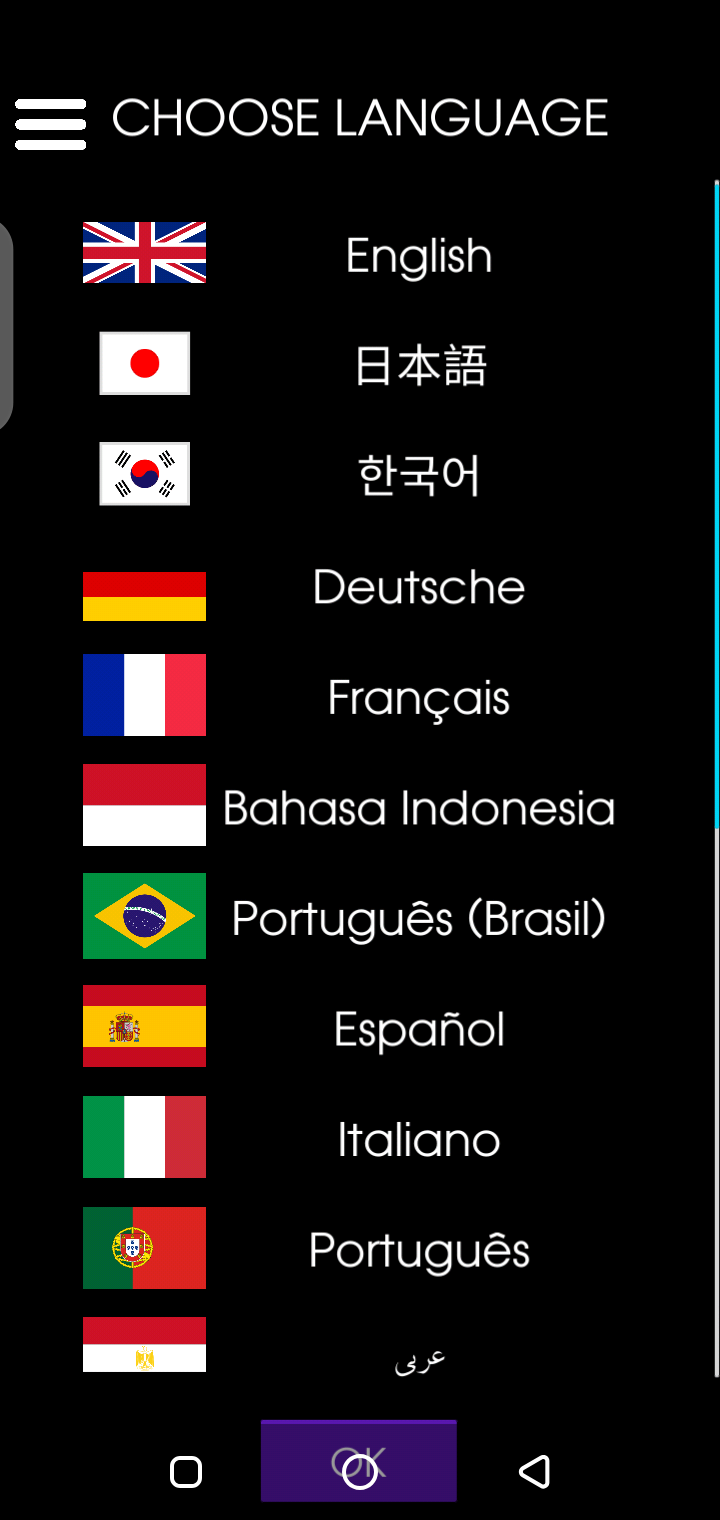Choose Japanese (日本語) language
The height and width of the screenshot is (1520, 720).
[x=418, y=366]
